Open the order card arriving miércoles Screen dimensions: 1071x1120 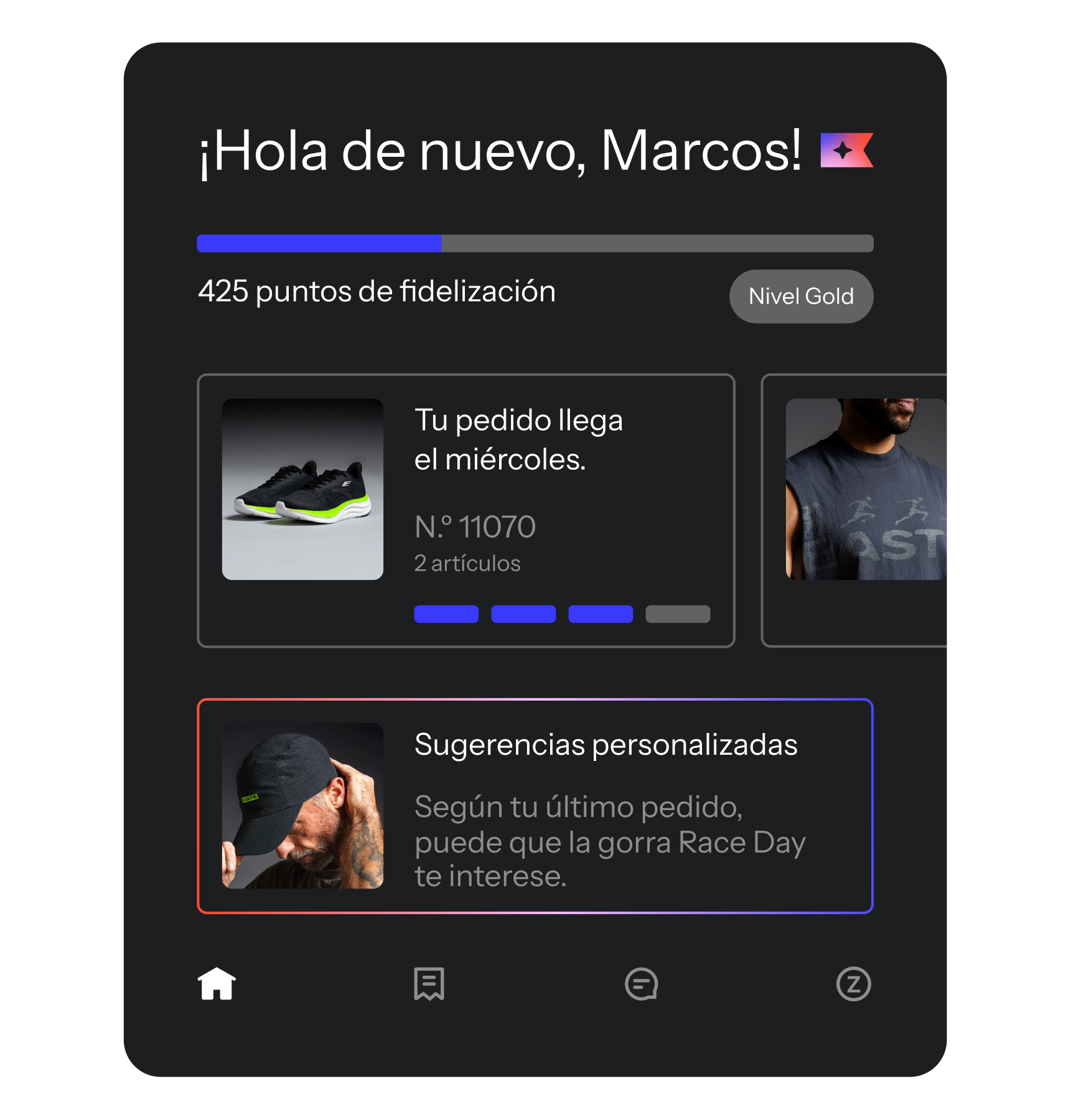pos(465,510)
